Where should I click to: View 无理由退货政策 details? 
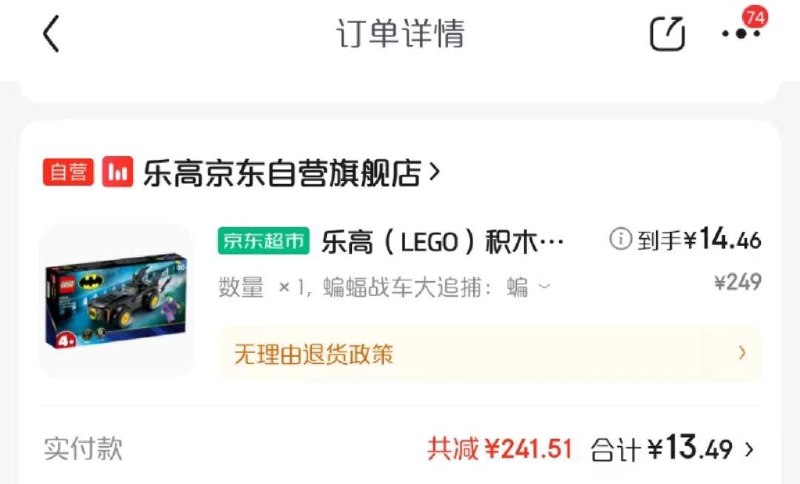pos(488,353)
